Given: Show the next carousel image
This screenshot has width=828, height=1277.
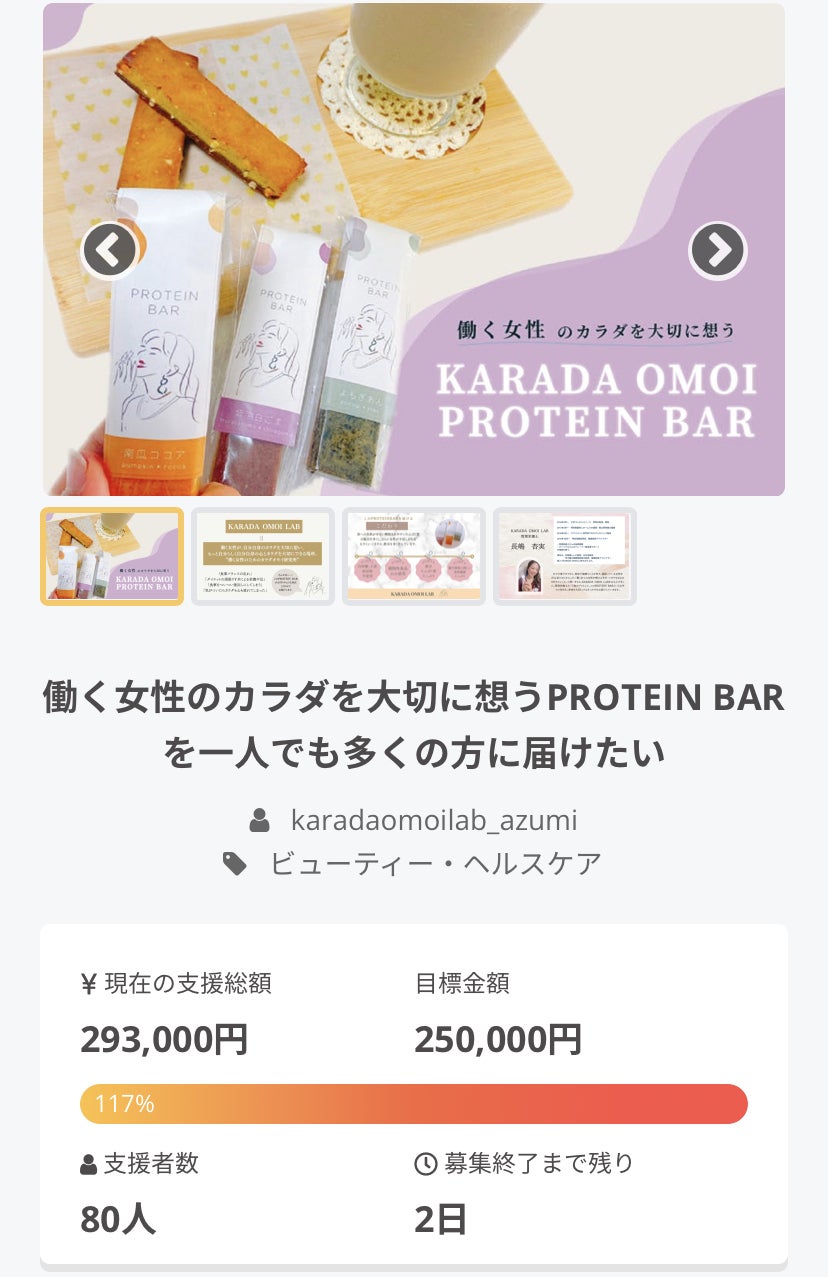Looking at the screenshot, I should coord(717,250).
